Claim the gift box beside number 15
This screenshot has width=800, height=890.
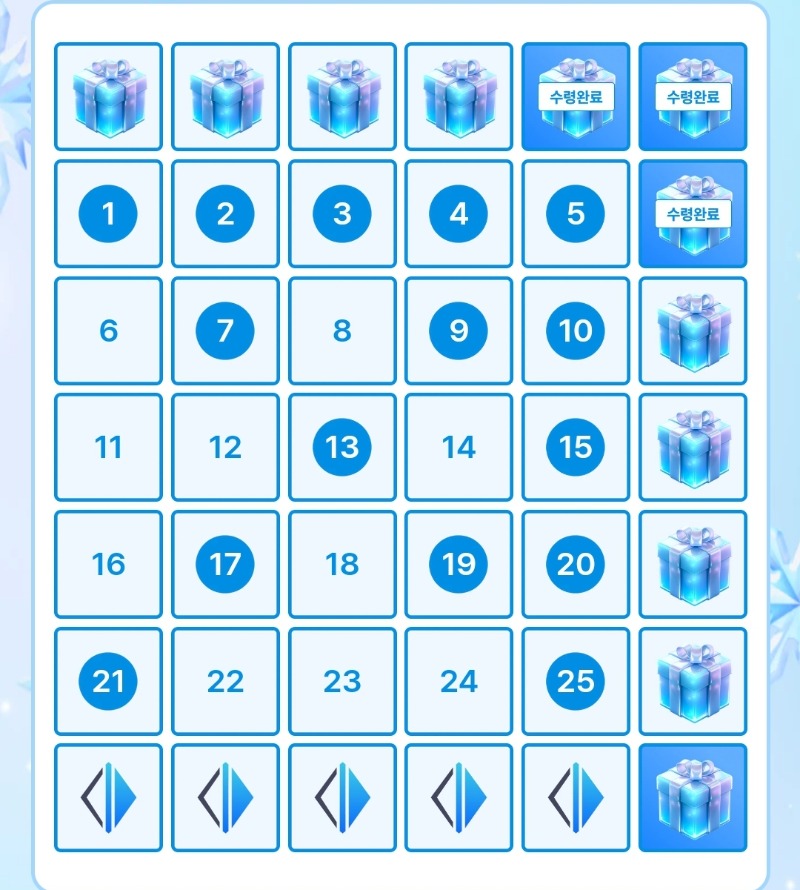(x=693, y=448)
